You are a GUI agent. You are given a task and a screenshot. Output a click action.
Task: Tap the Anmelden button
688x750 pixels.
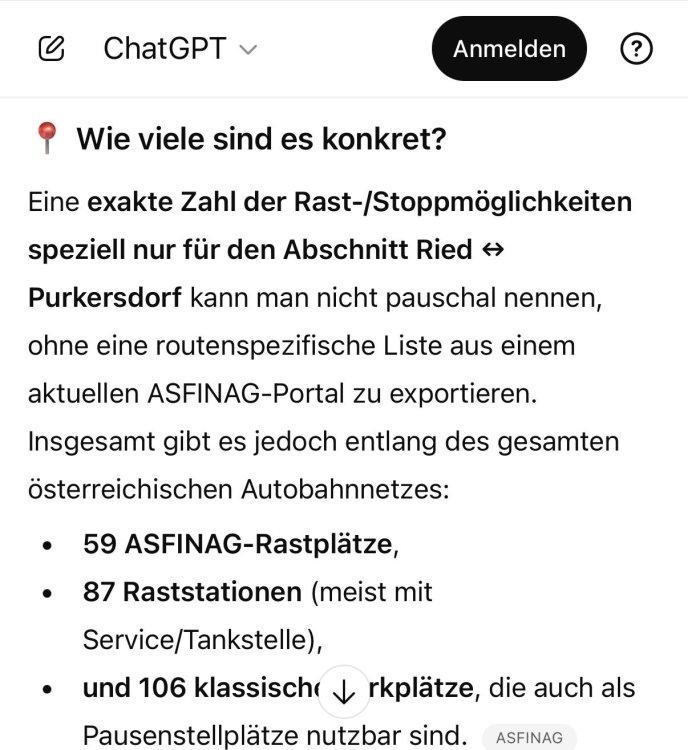(509, 48)
